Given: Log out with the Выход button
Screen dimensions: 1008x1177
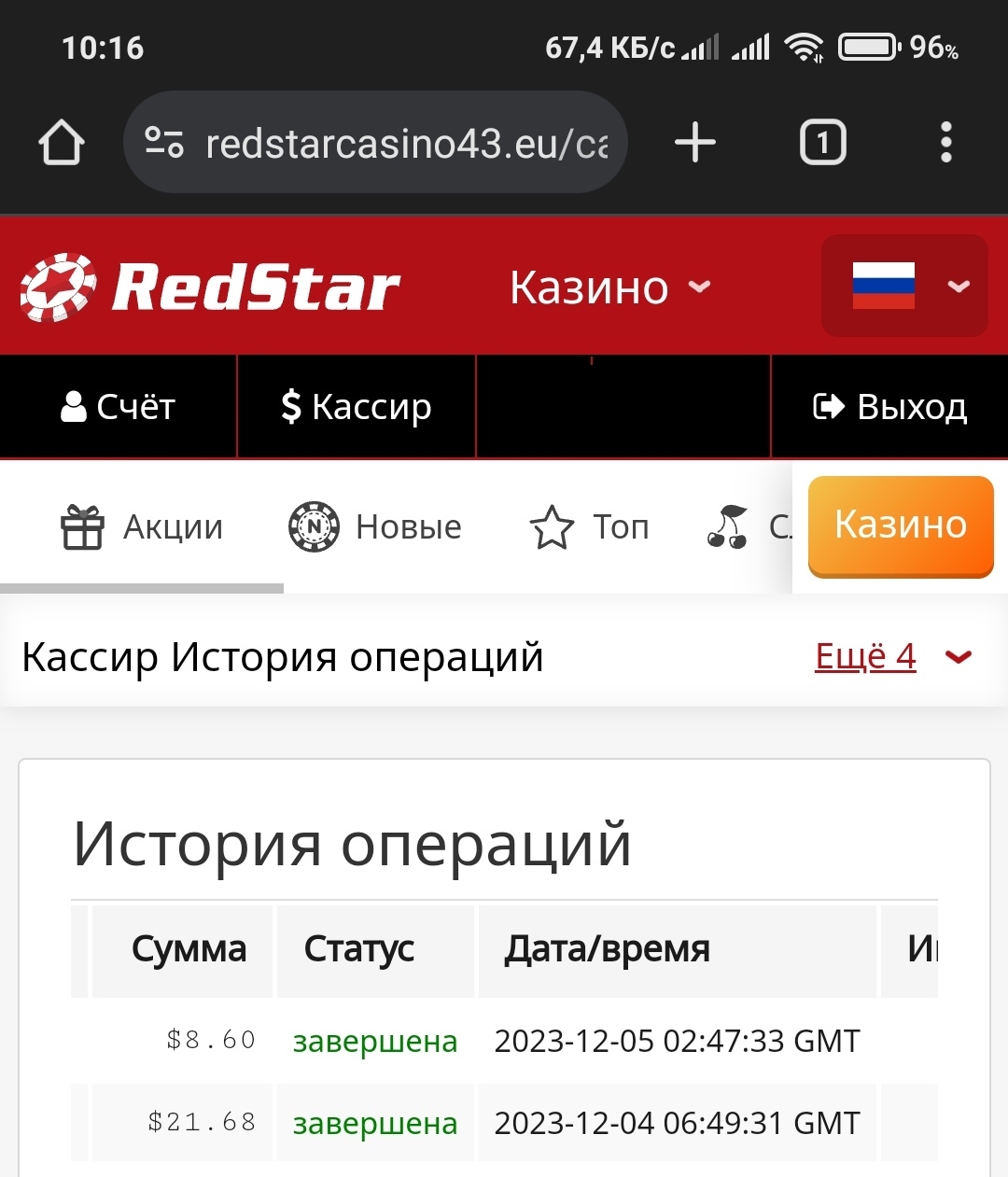Looking at the screenshot, I should pyautogui.click(x=889, y=407).
